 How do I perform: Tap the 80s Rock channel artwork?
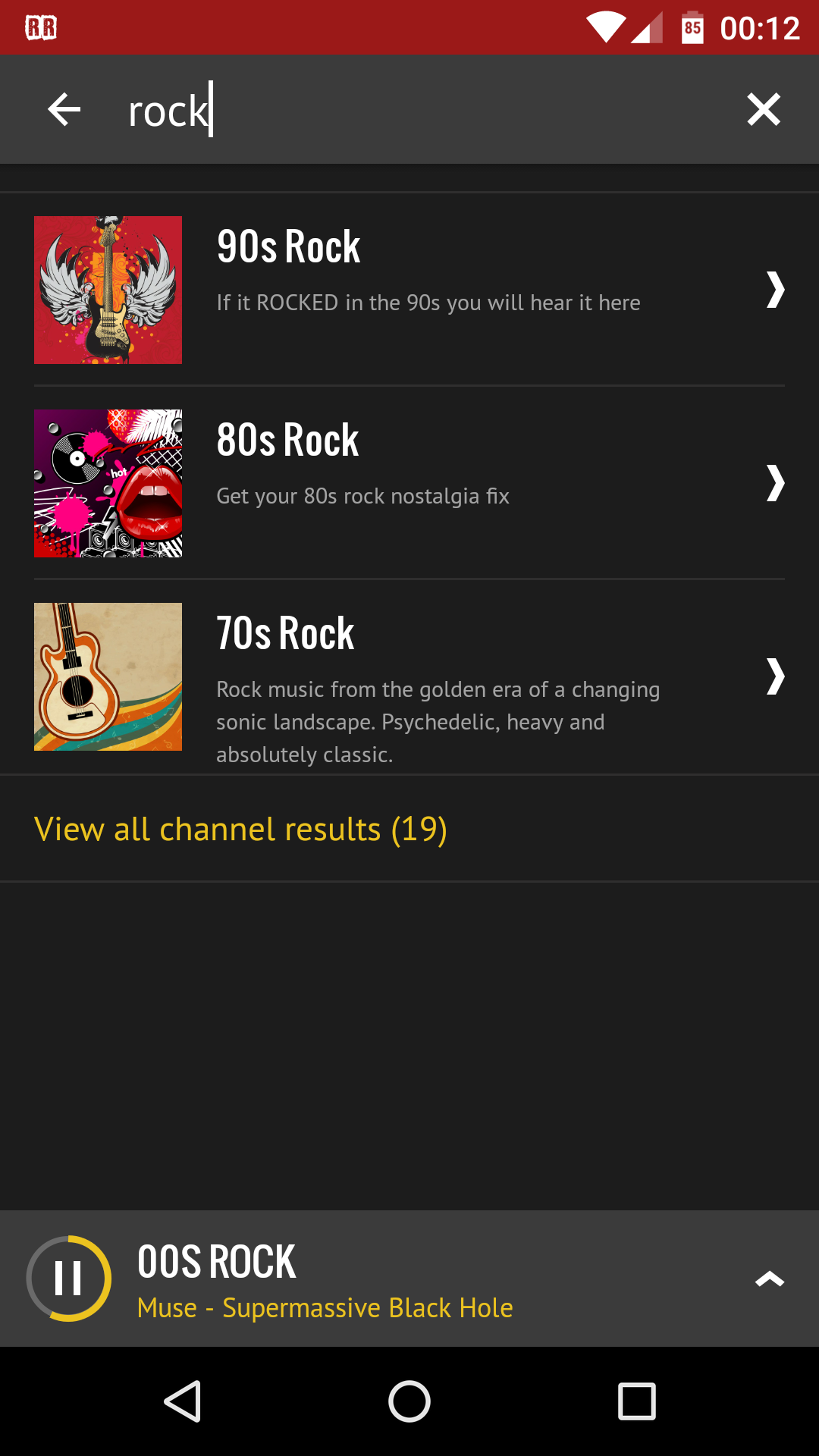[x=108, y=484]
